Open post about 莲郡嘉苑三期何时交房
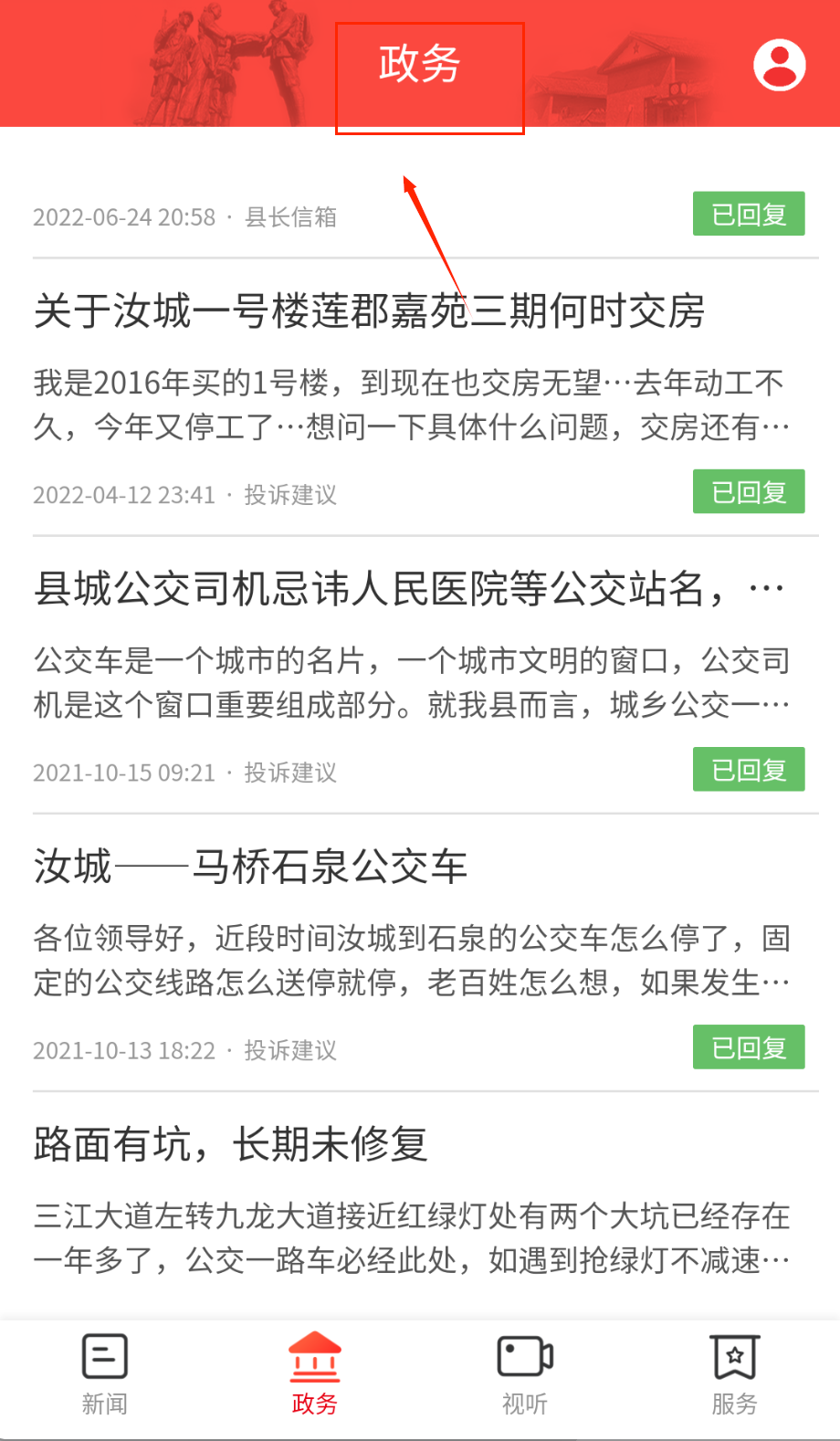The height and width of the screenshot is (1441, 840). pyautogui.click(x=369, y=311)
